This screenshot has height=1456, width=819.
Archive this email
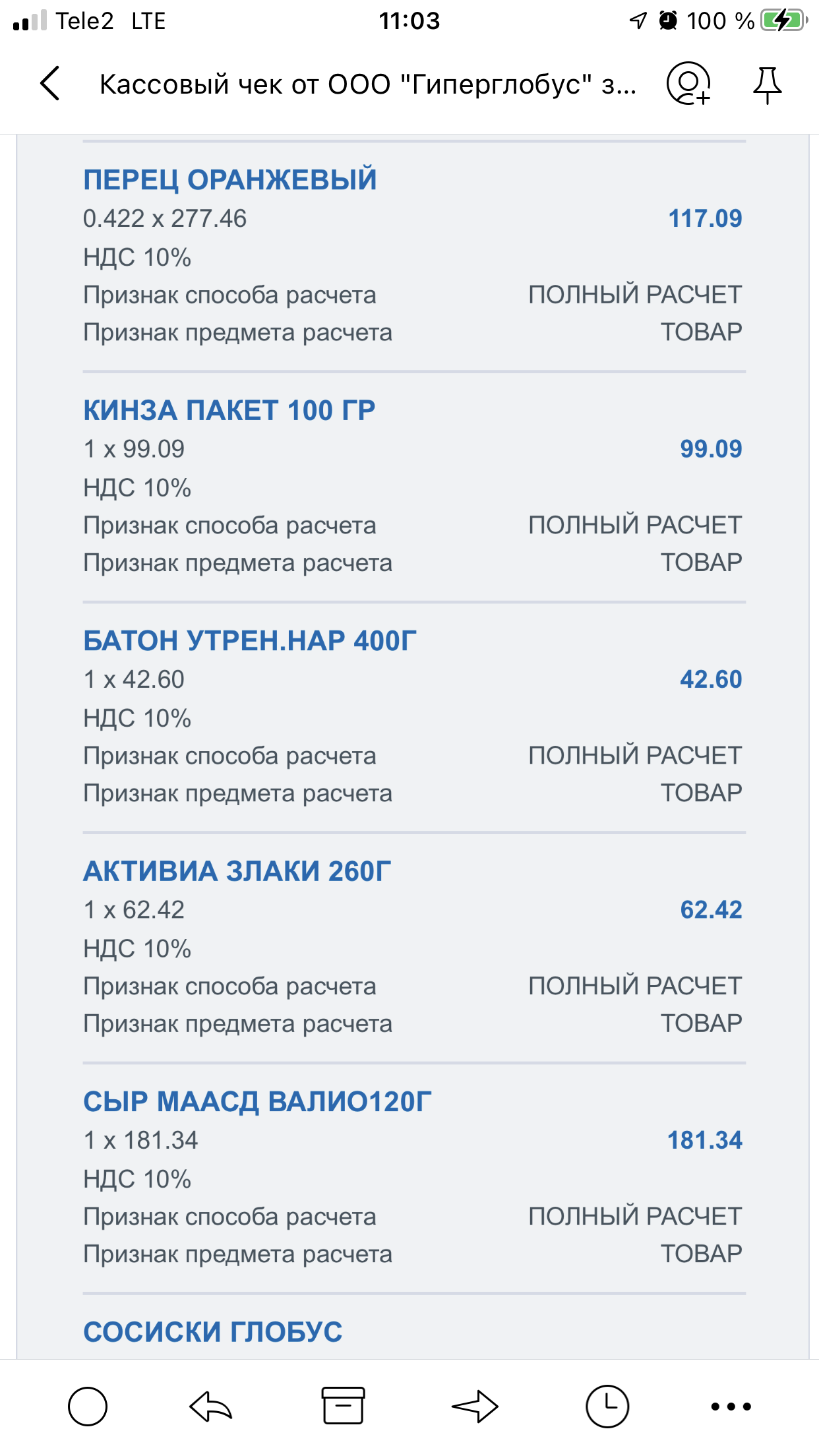[x=343, y=1406]
